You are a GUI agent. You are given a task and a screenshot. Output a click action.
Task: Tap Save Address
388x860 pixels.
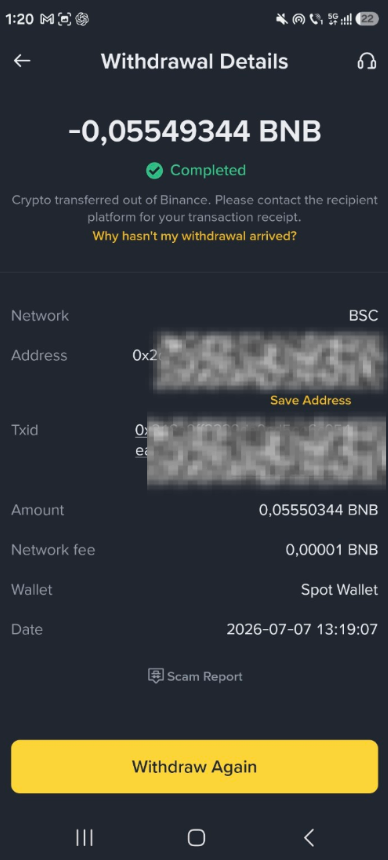click(x=311, y=400)
